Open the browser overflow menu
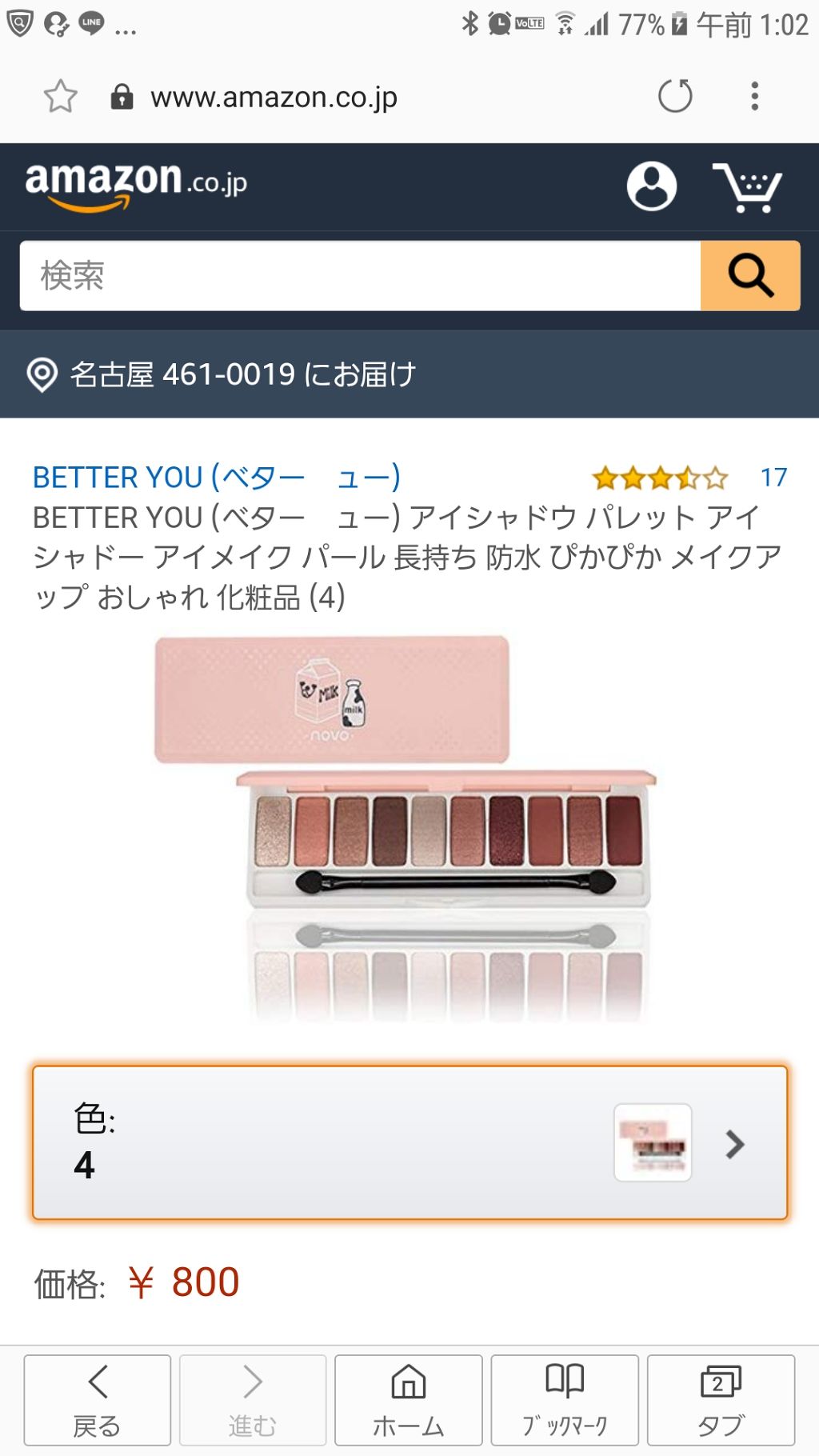This screenshot has width=819, height=1456. 753,96
